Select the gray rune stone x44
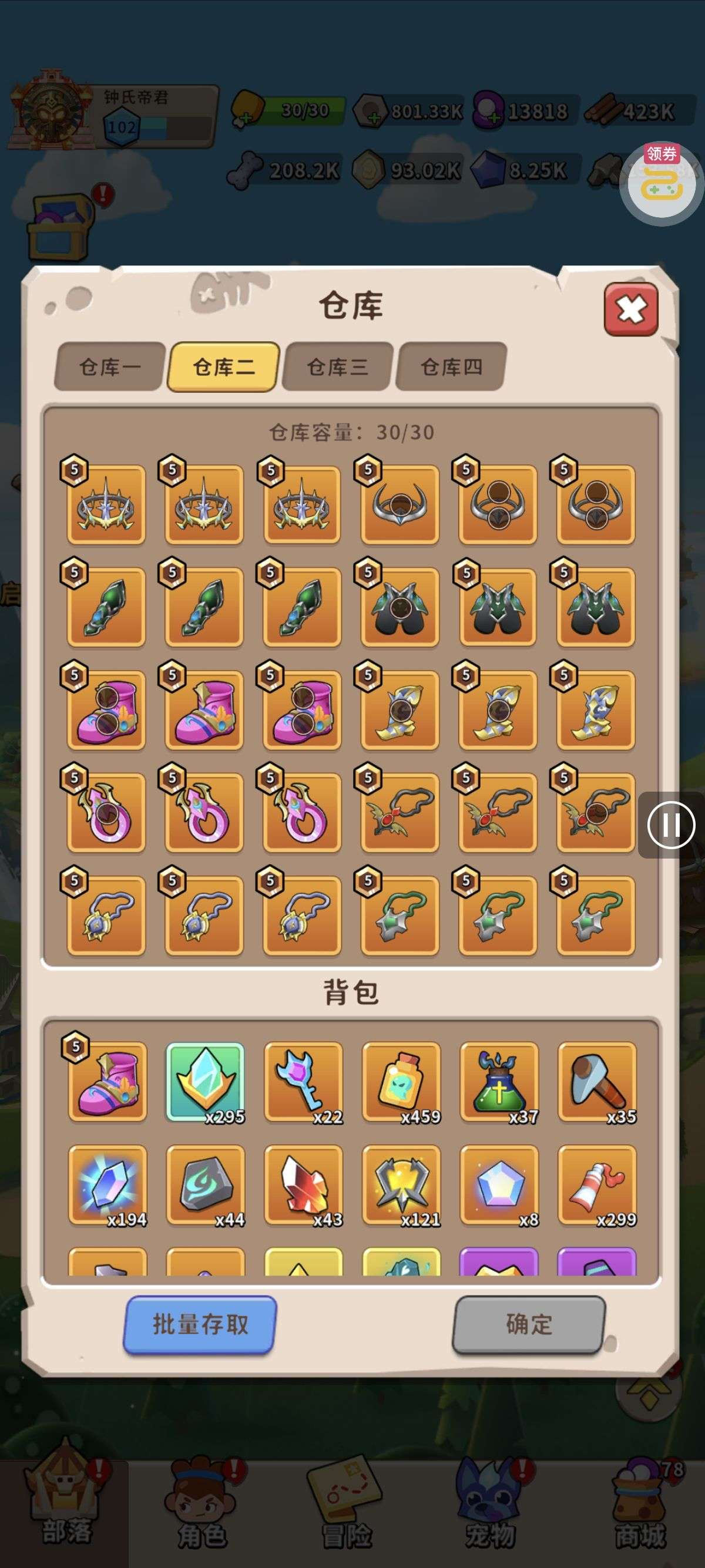705x1568 pixels. [x=205, y=1185]
